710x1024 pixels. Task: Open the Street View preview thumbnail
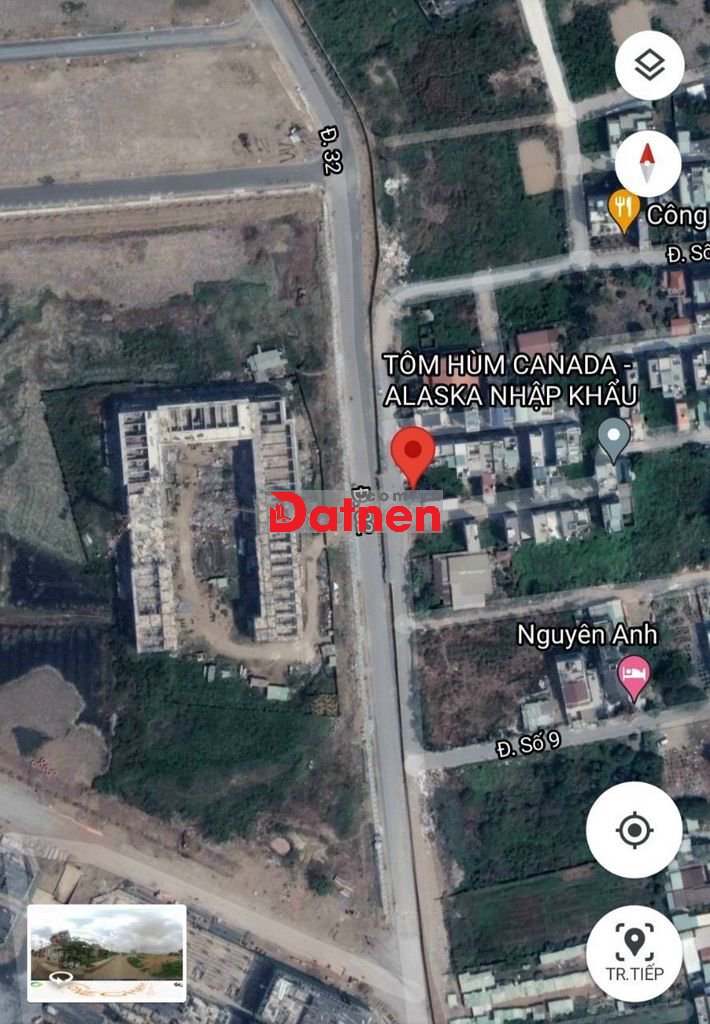pos(107,952)
